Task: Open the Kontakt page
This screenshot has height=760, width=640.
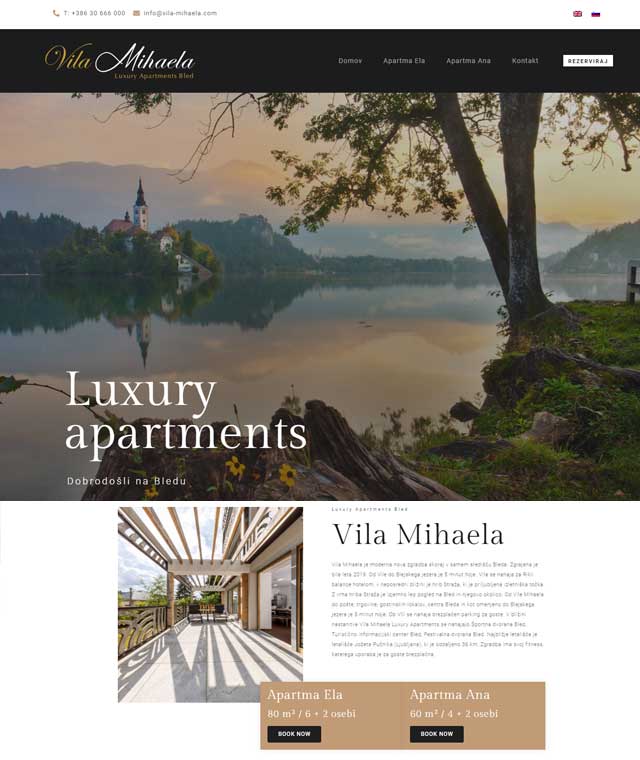Action: point(525,61)
